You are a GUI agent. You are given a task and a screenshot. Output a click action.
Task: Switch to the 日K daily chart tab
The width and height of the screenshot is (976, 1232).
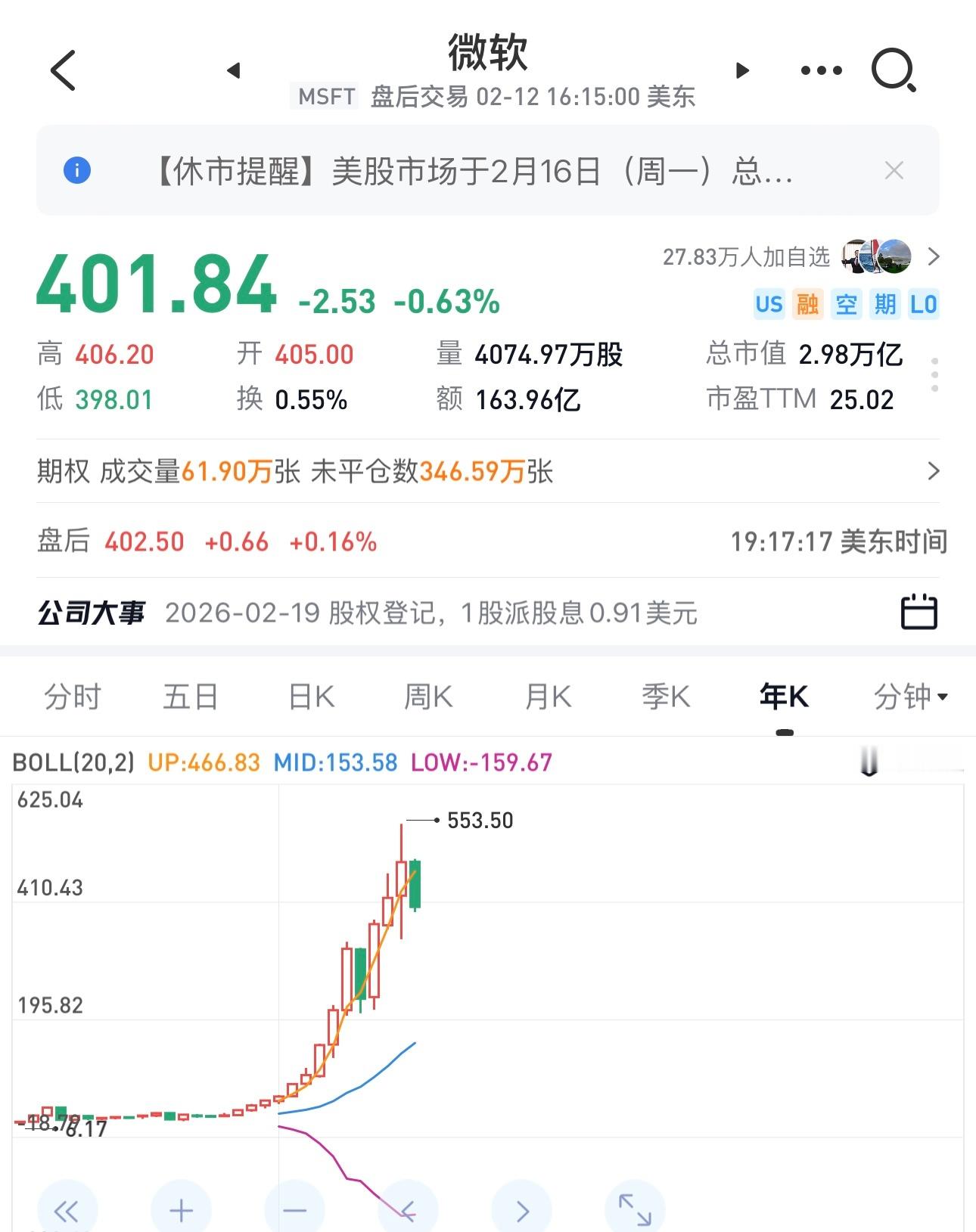click(310, 697)
